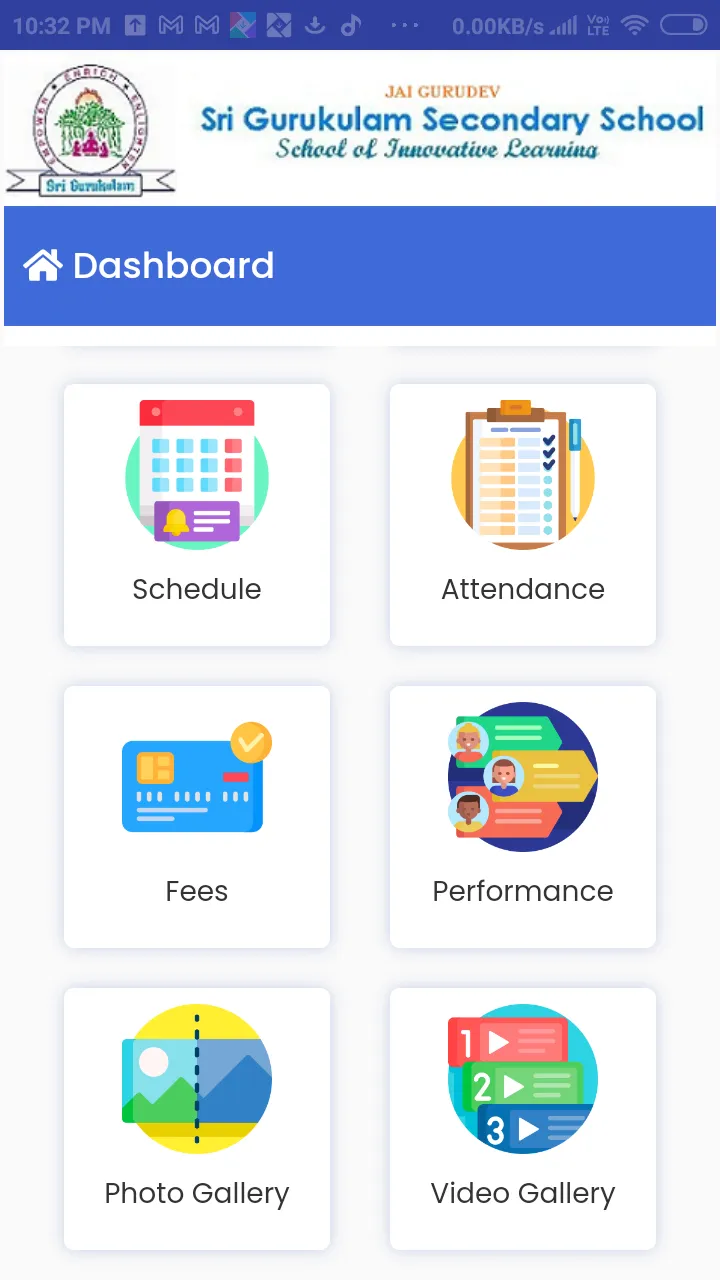Open the Video Gallery

[523, 1118]
